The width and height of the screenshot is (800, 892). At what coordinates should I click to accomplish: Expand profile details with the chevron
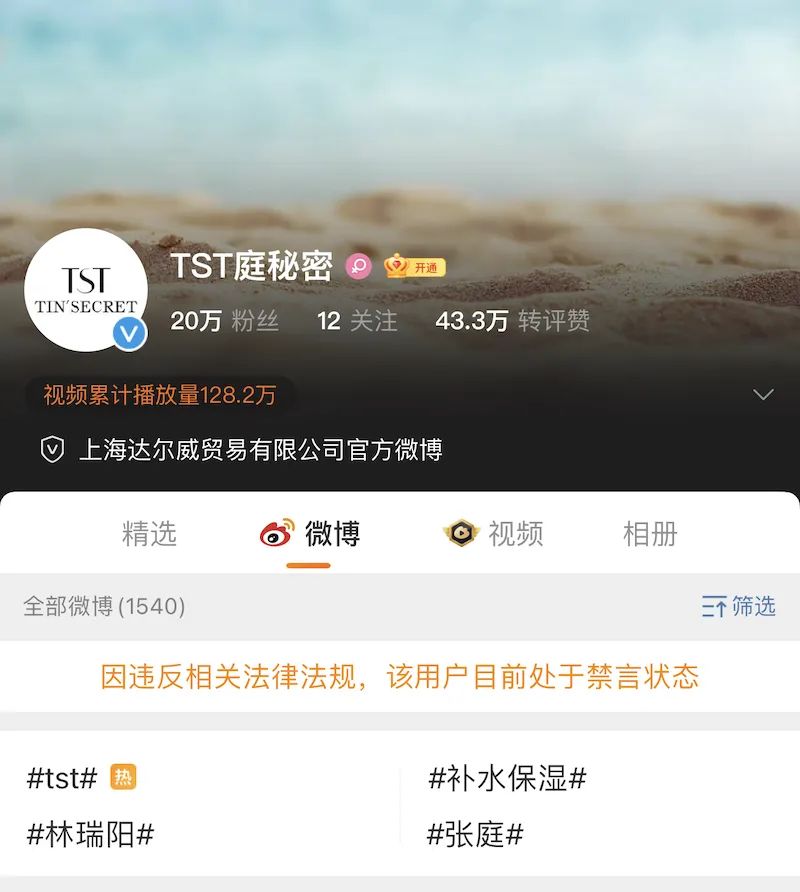[x=763, y=395]
